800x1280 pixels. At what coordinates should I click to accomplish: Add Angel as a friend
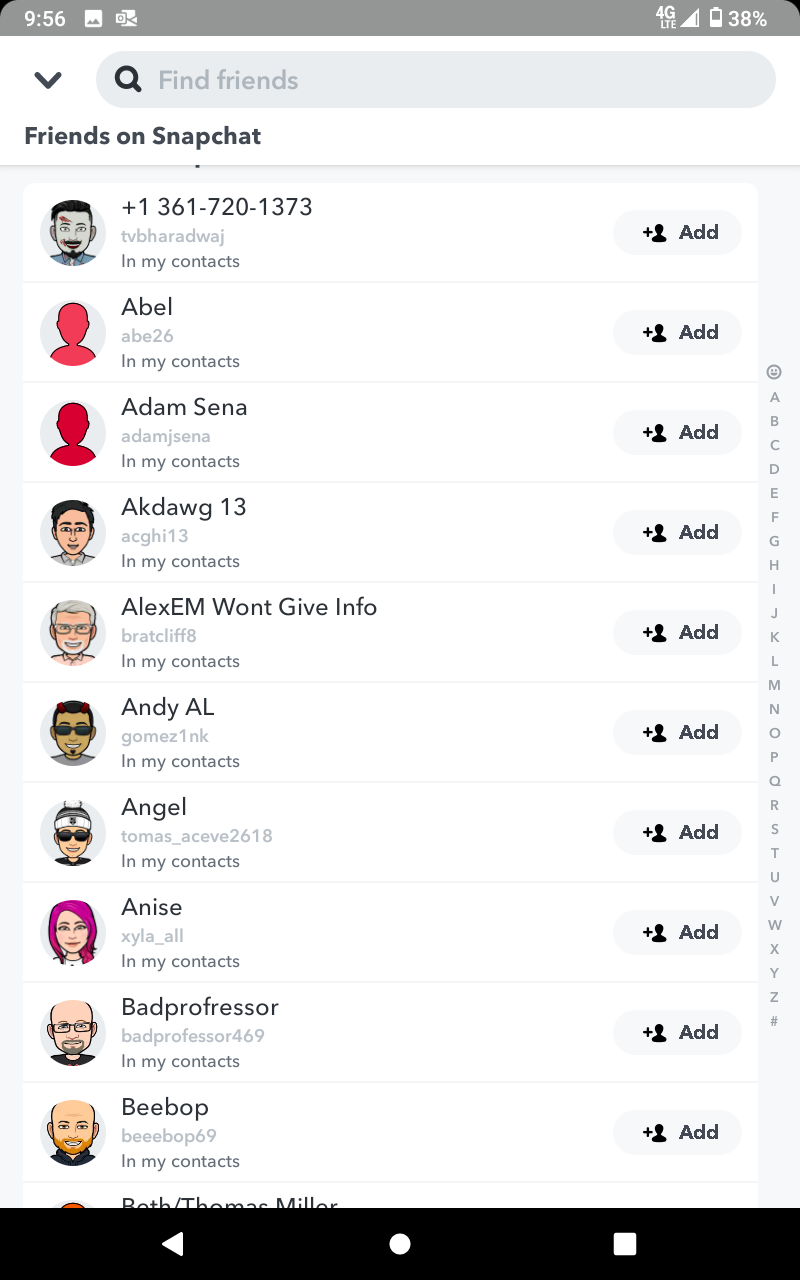pyautogui.click(x=678, y=832)
